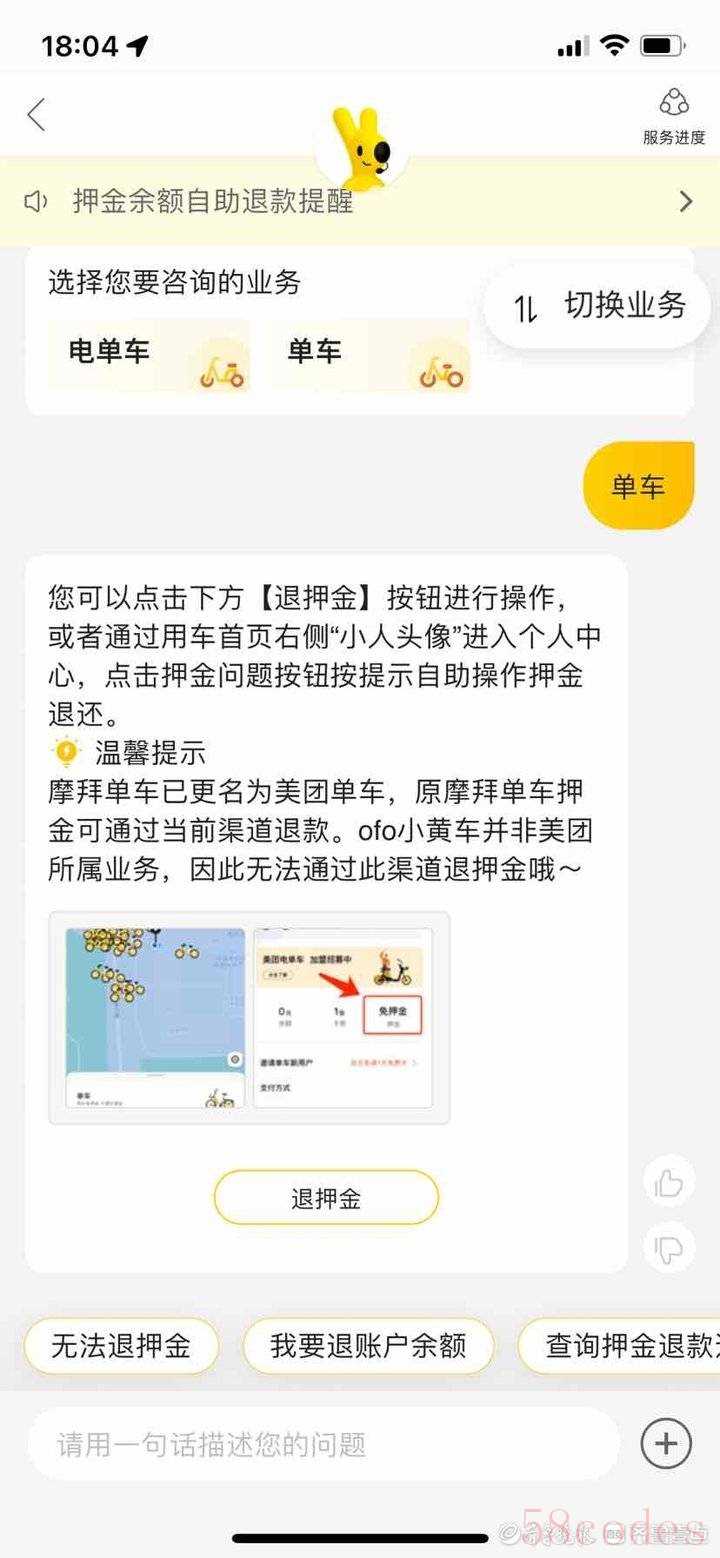Select the 电单车 business option
The width and height of the screenshot is (720, 1558).
148,354
